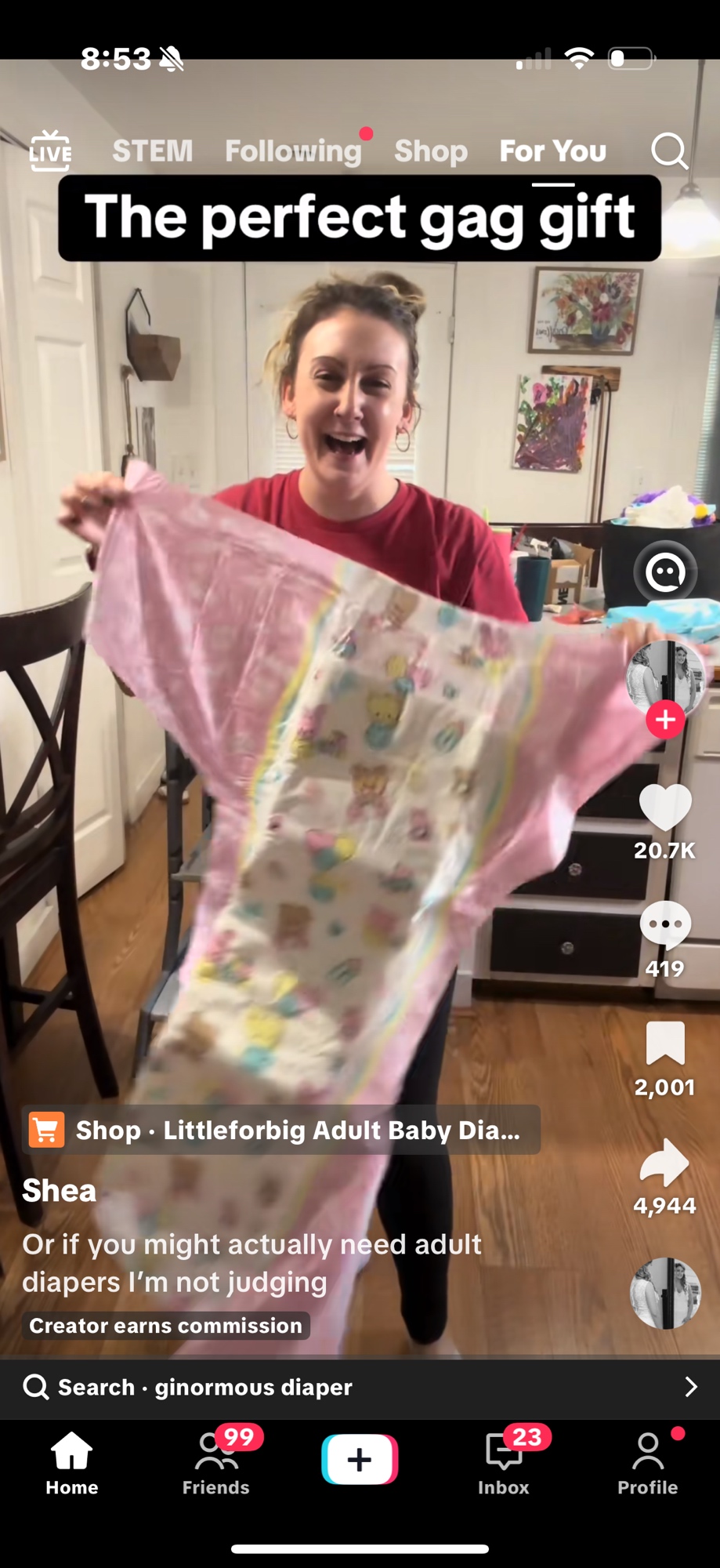Like this video with heart icon
This screenshot has height=1568, width=720.
pos(665,808)
